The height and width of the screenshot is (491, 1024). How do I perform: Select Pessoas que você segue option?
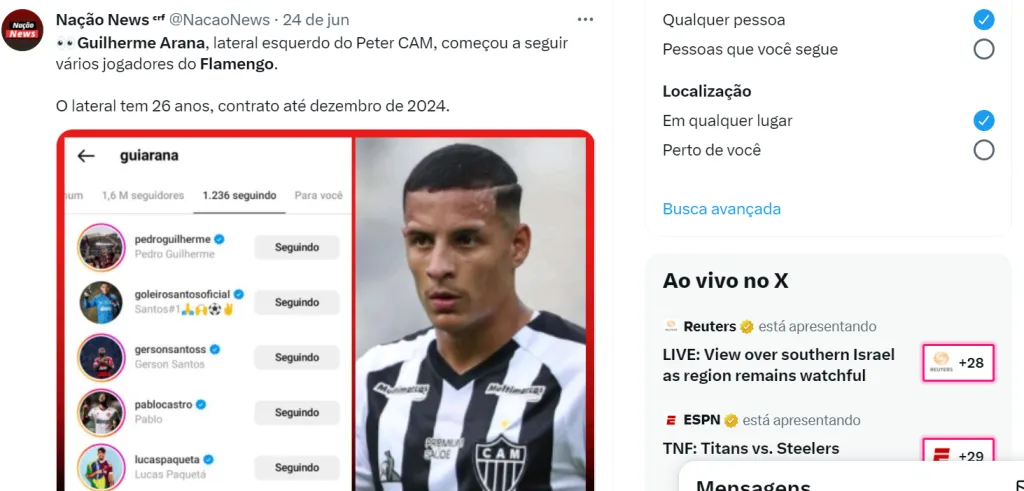click(984, 49)
